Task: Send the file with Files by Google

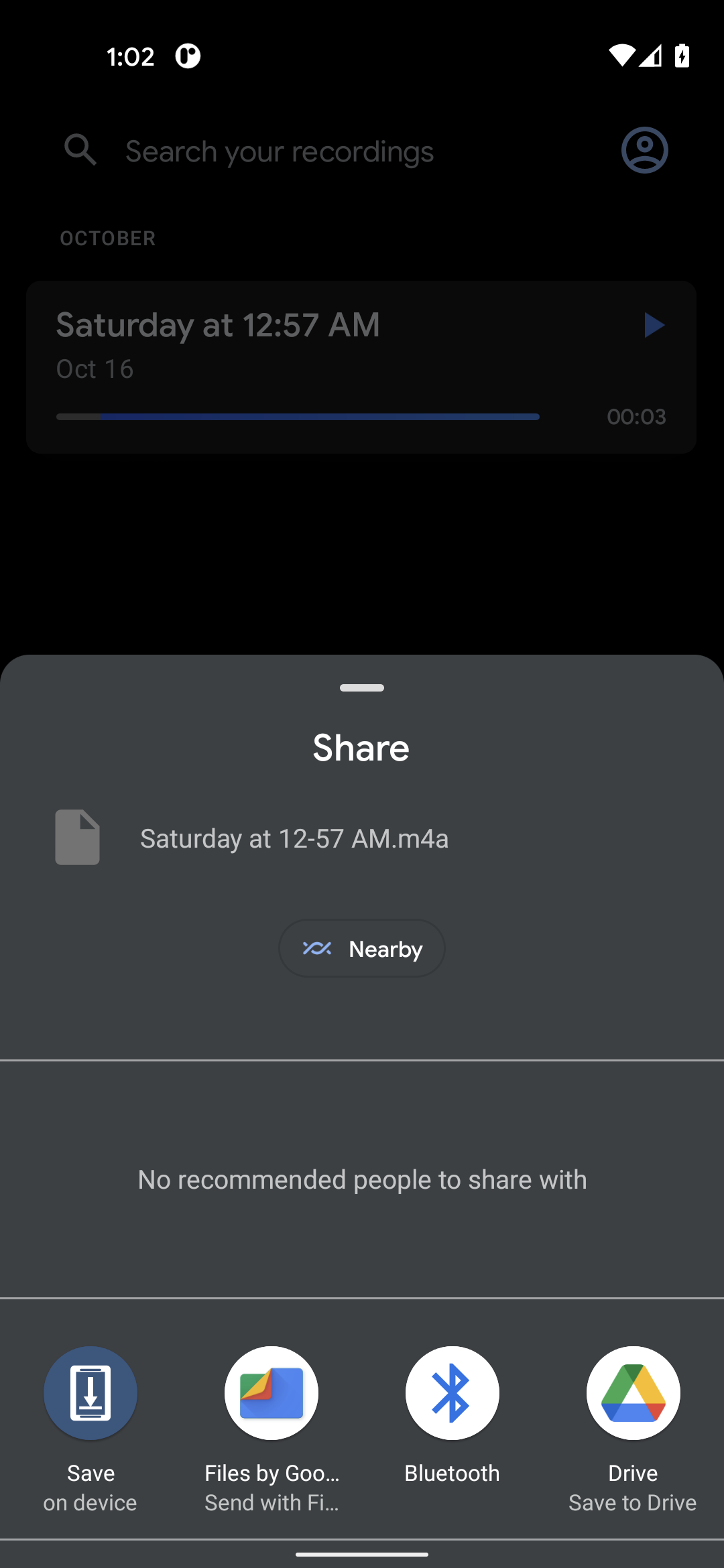Action: point(271,1393)
